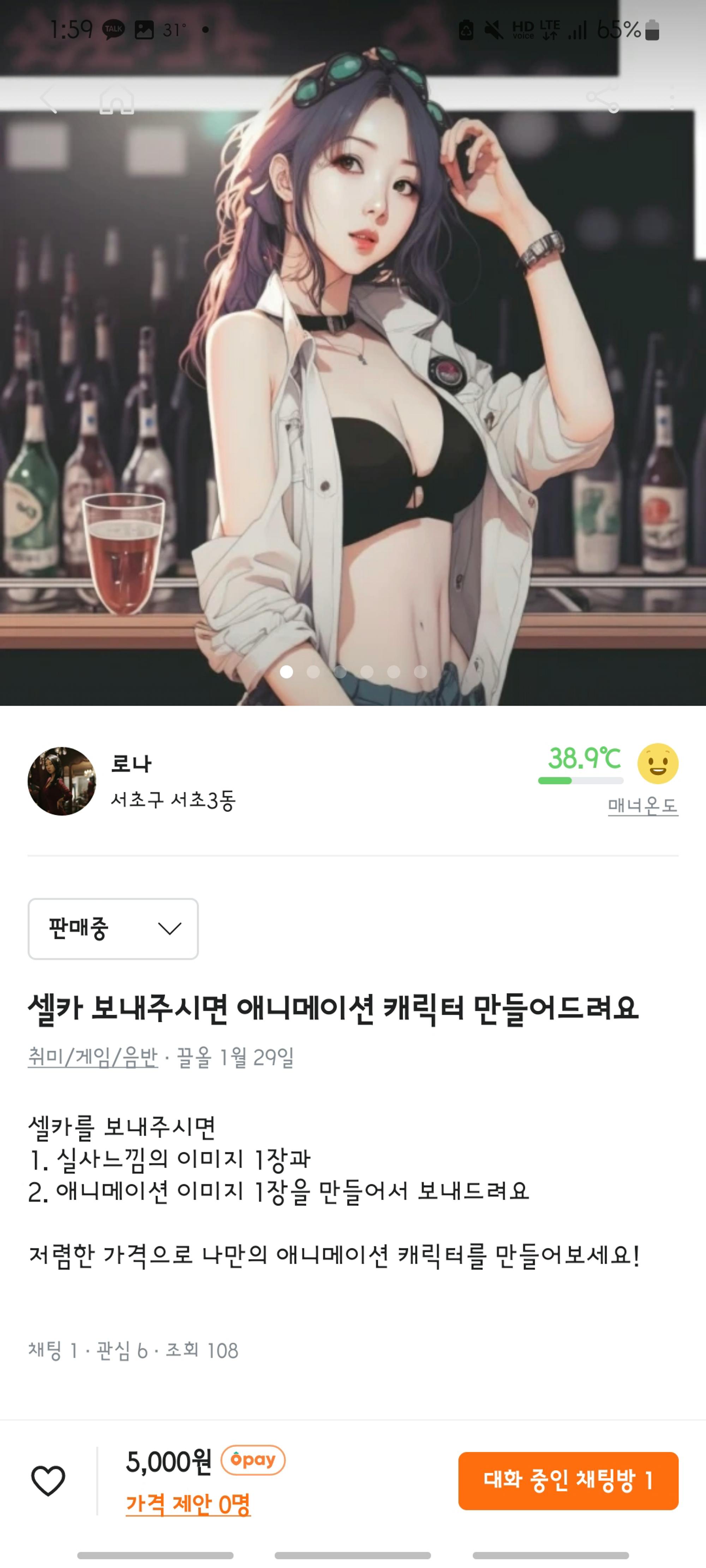Screen dimensions: 706x1568
Task: Open the 취미/게임/음반 category link
Action: pyautogui.click(x=92, y=1057)
